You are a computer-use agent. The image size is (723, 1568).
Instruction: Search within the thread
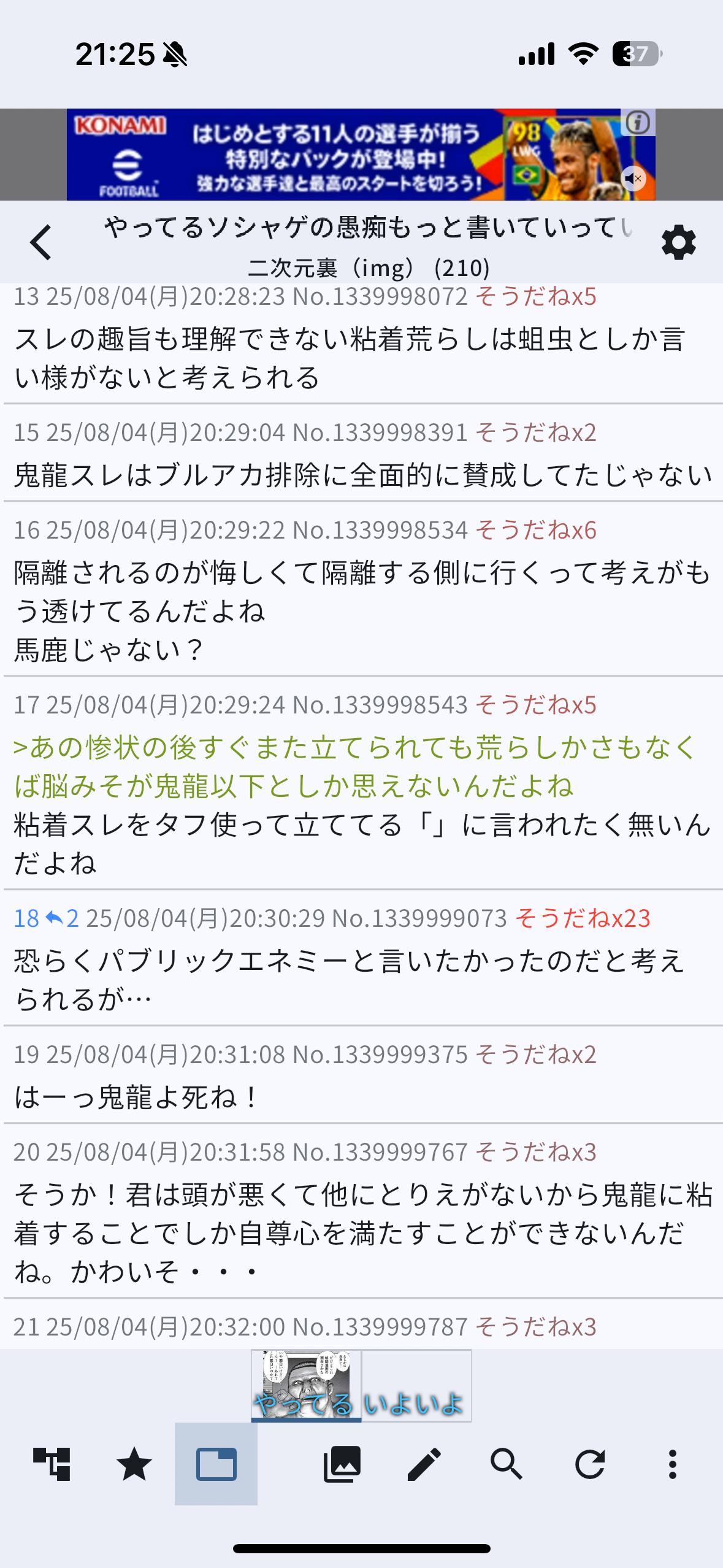pos(507,1465)
